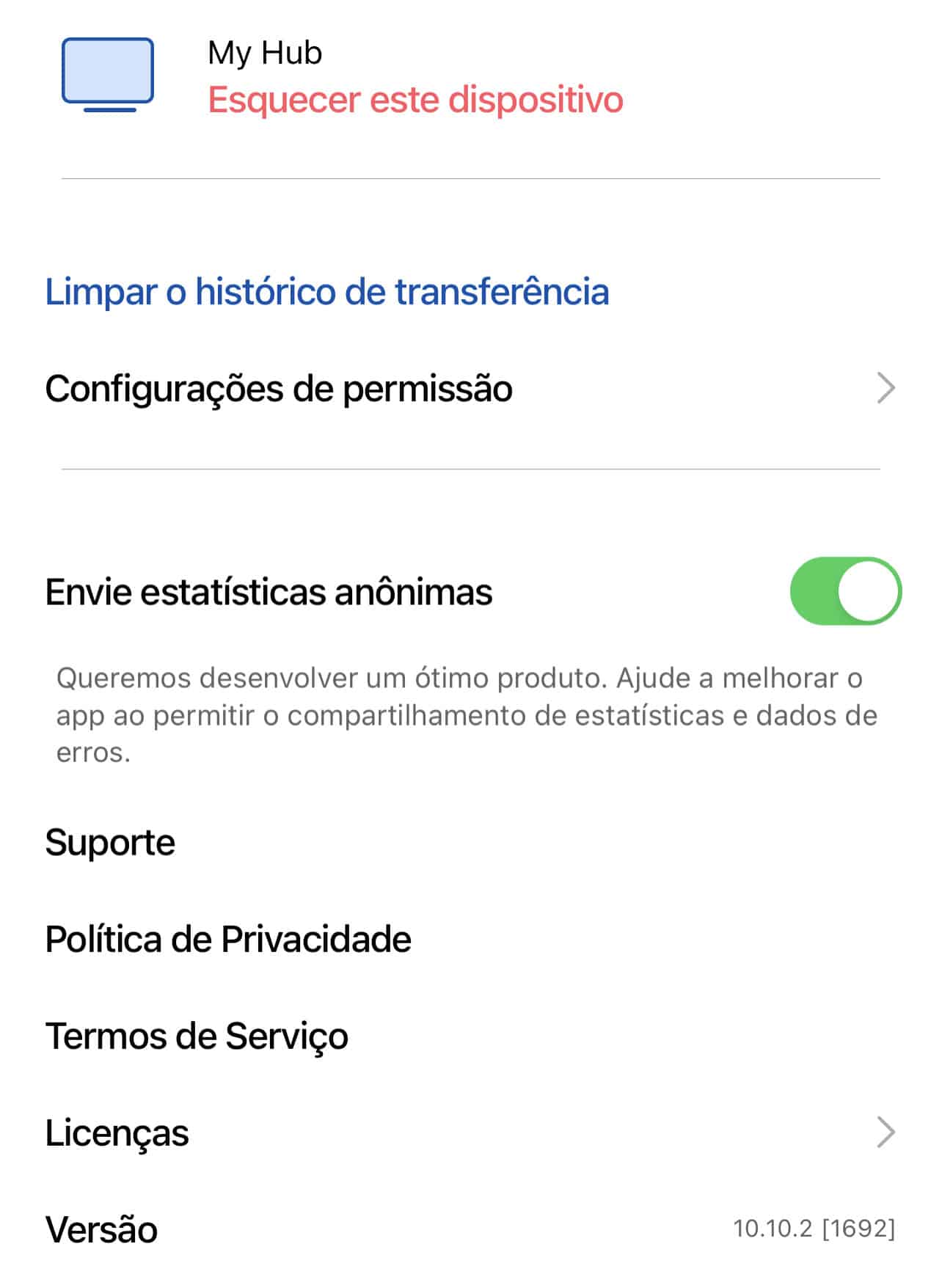
Task: Open the Suporte page
Action: coord(111,842)
